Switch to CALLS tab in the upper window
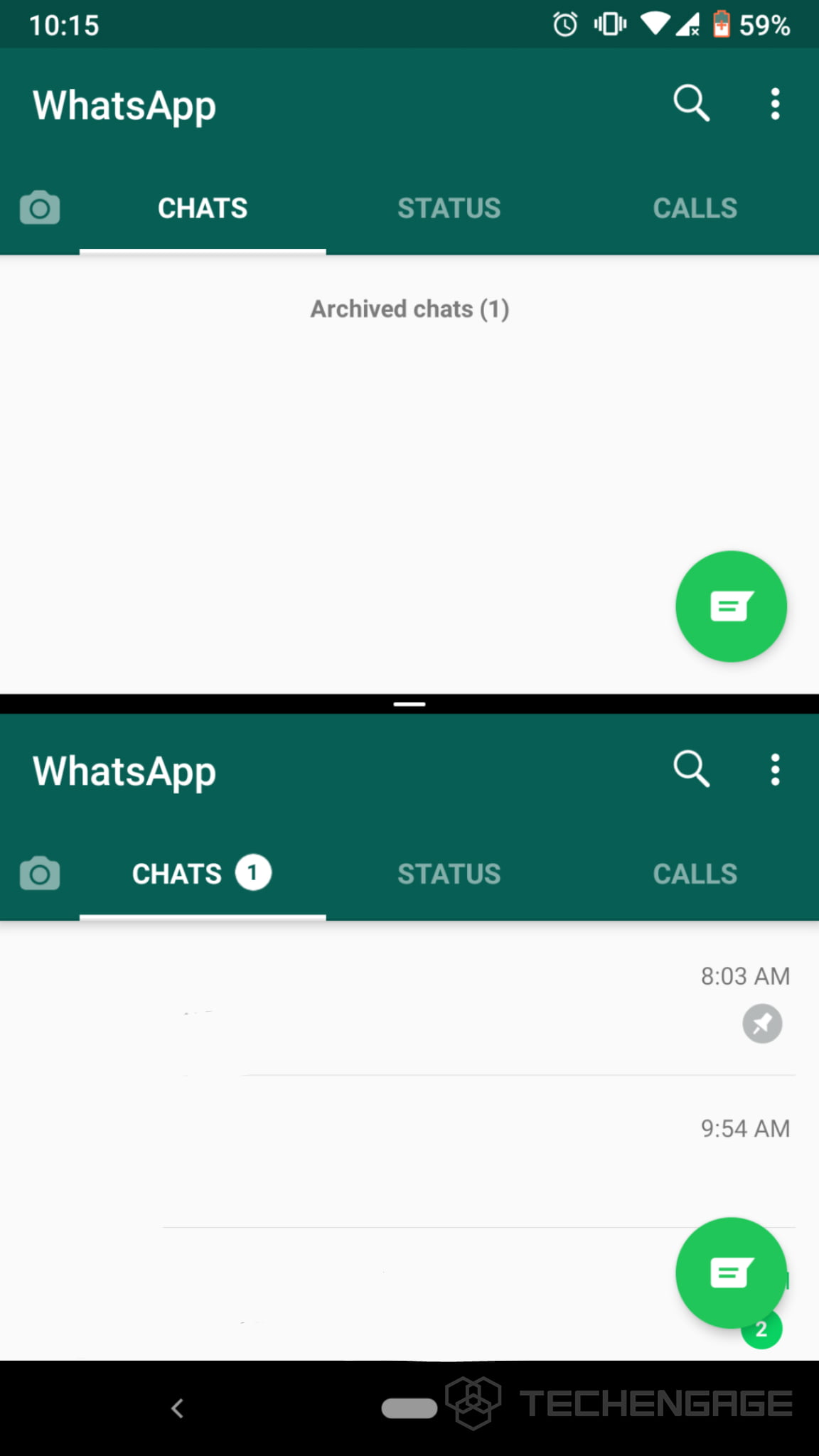The height and width of the screenshot is (1456, 819). pyautogui.click(x=695, y=208)
